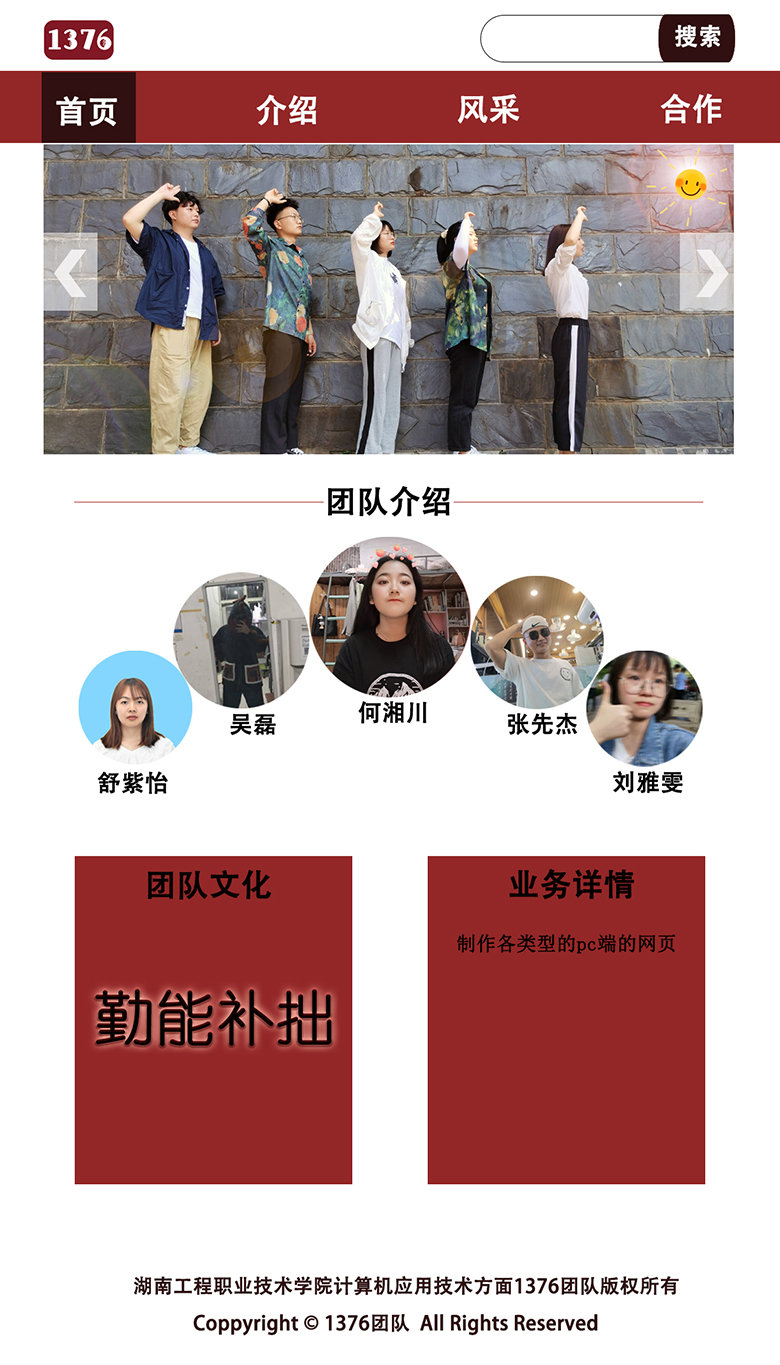
Task: Tap the search input field
Action: coord(570,39)
